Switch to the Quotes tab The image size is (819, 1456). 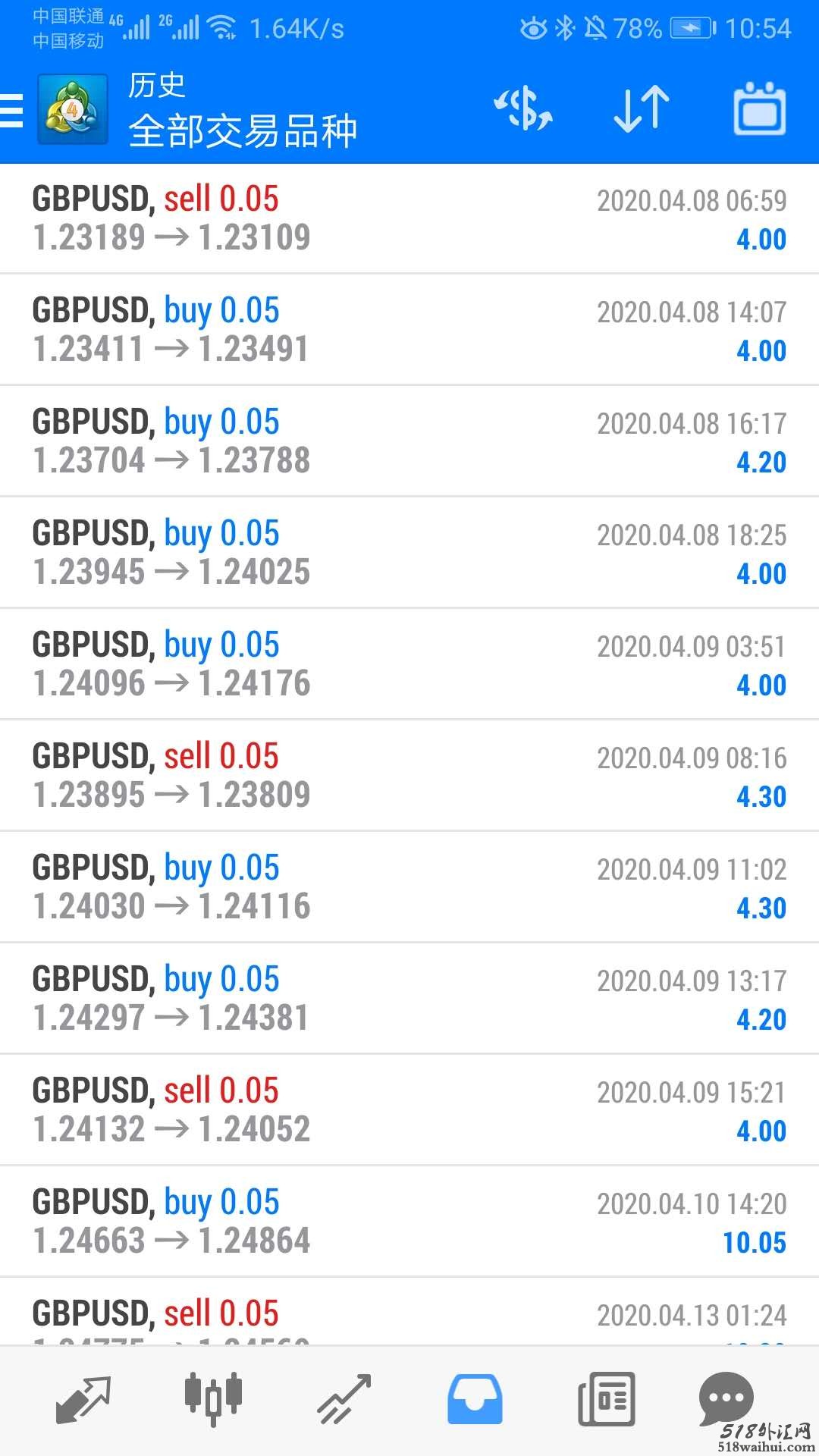(83, 1399)
